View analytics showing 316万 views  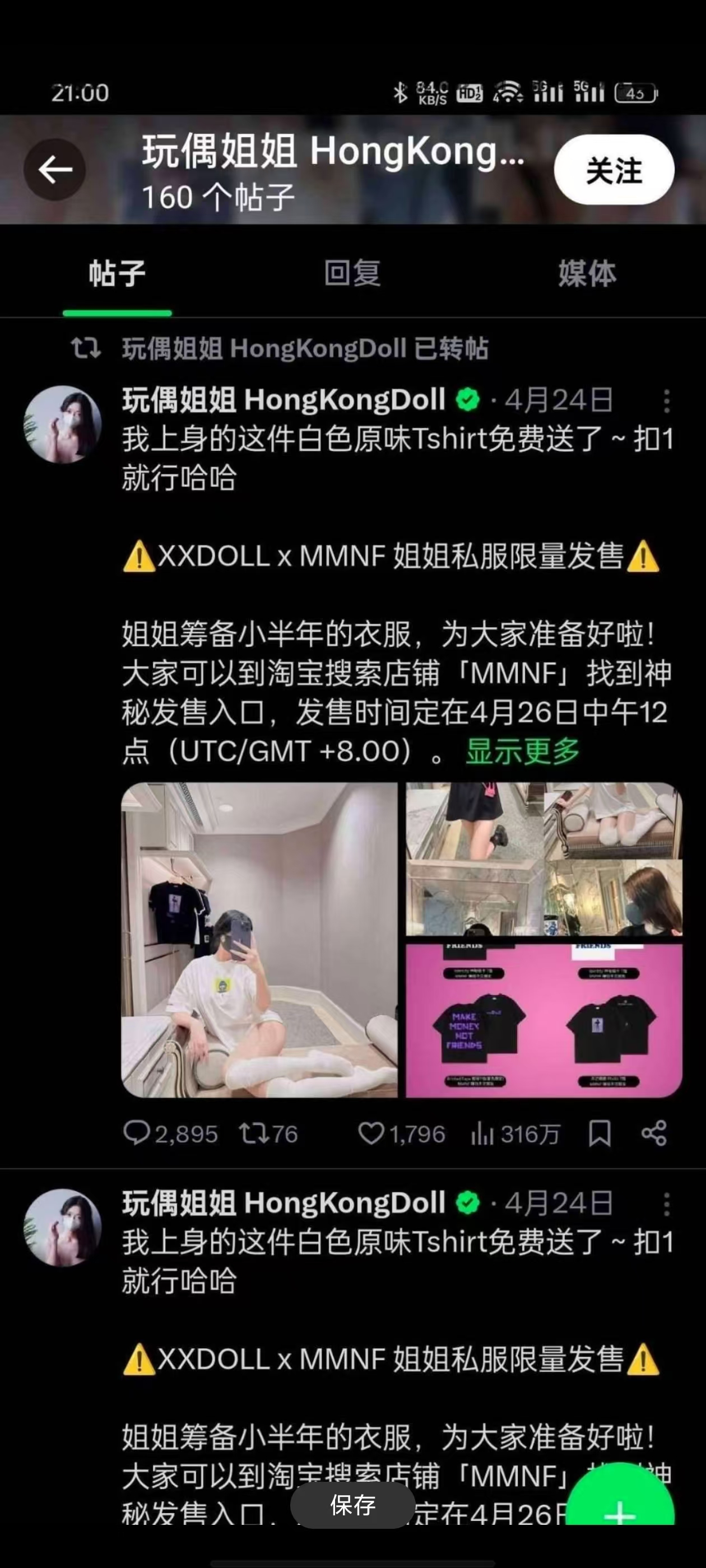[515, 1133]
